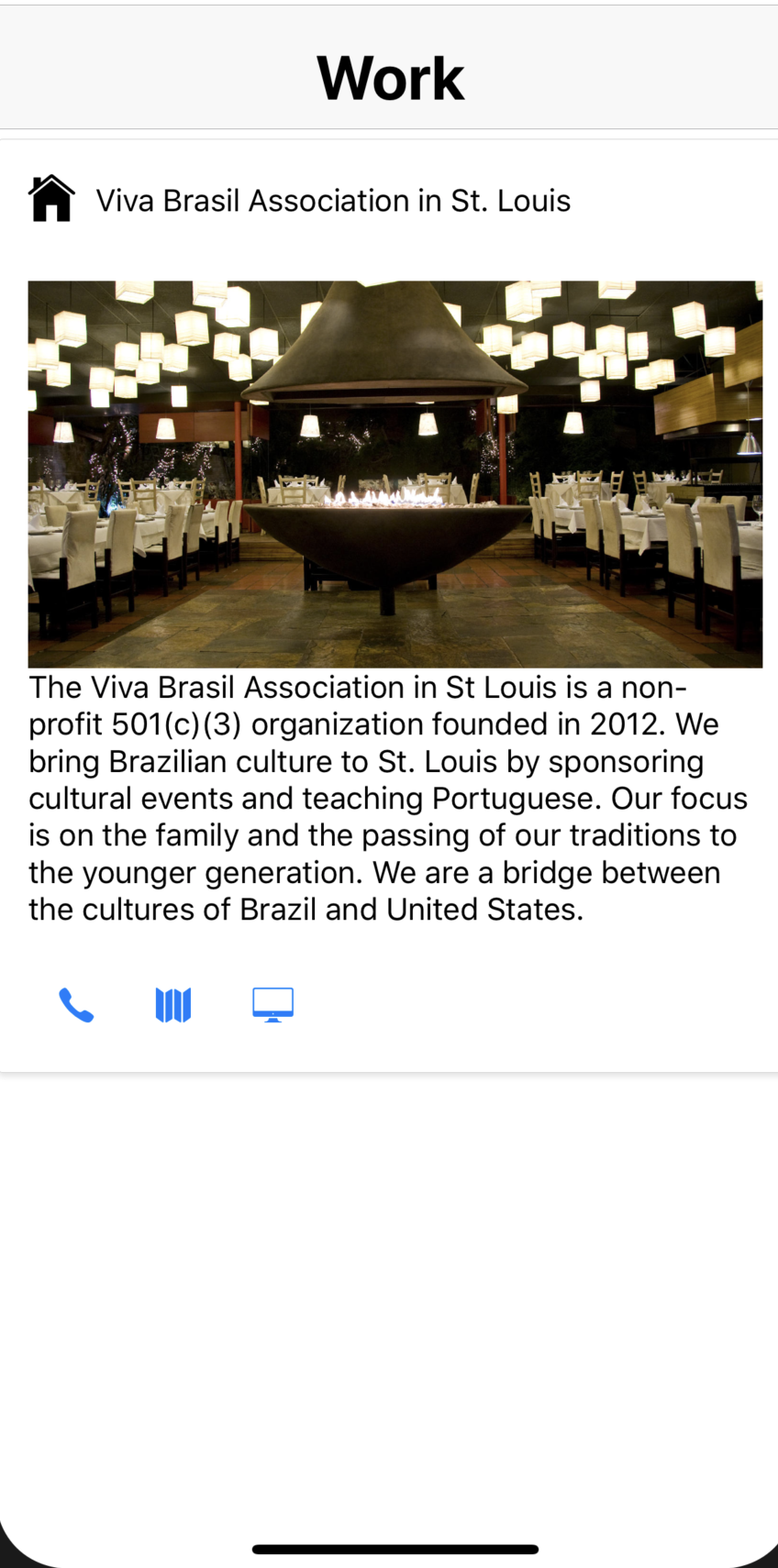Open the website via computer monitor icon
Image resolution: width=778 pixels, height=1568 pixels.
coord(272,1005)
